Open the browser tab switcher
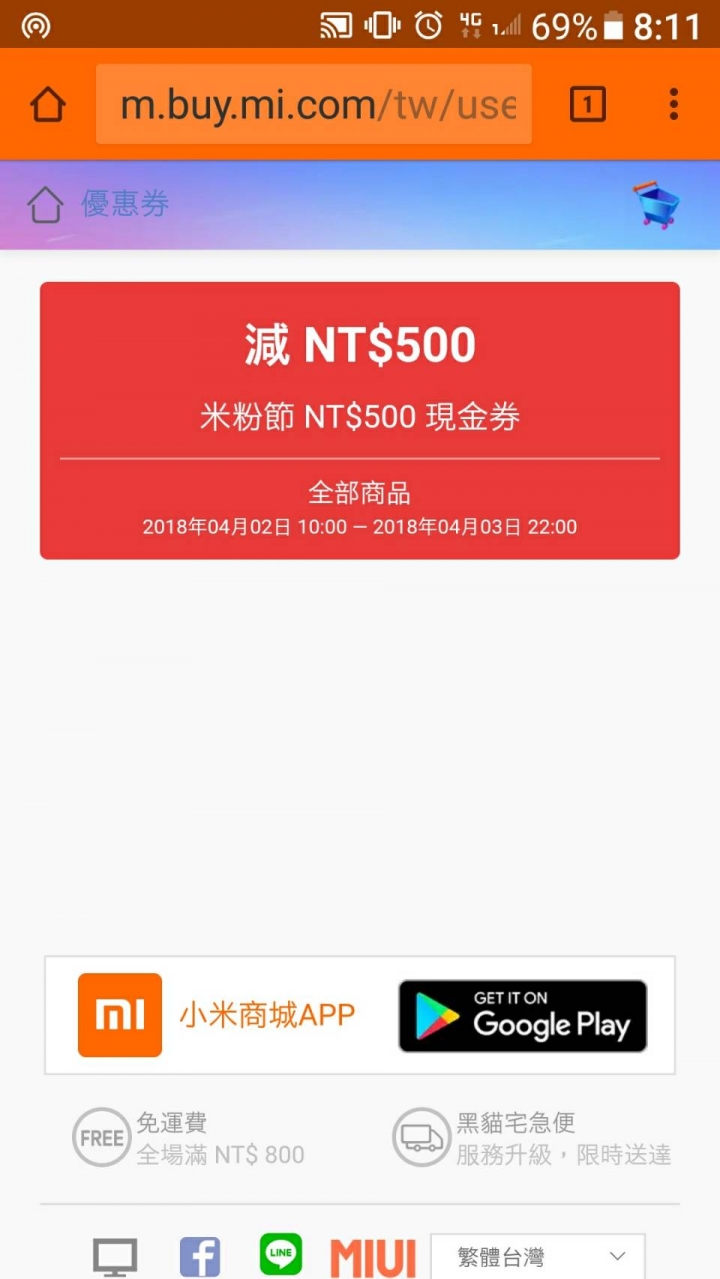This screenshot has height=1279, width=720. (x=588, y=104)
